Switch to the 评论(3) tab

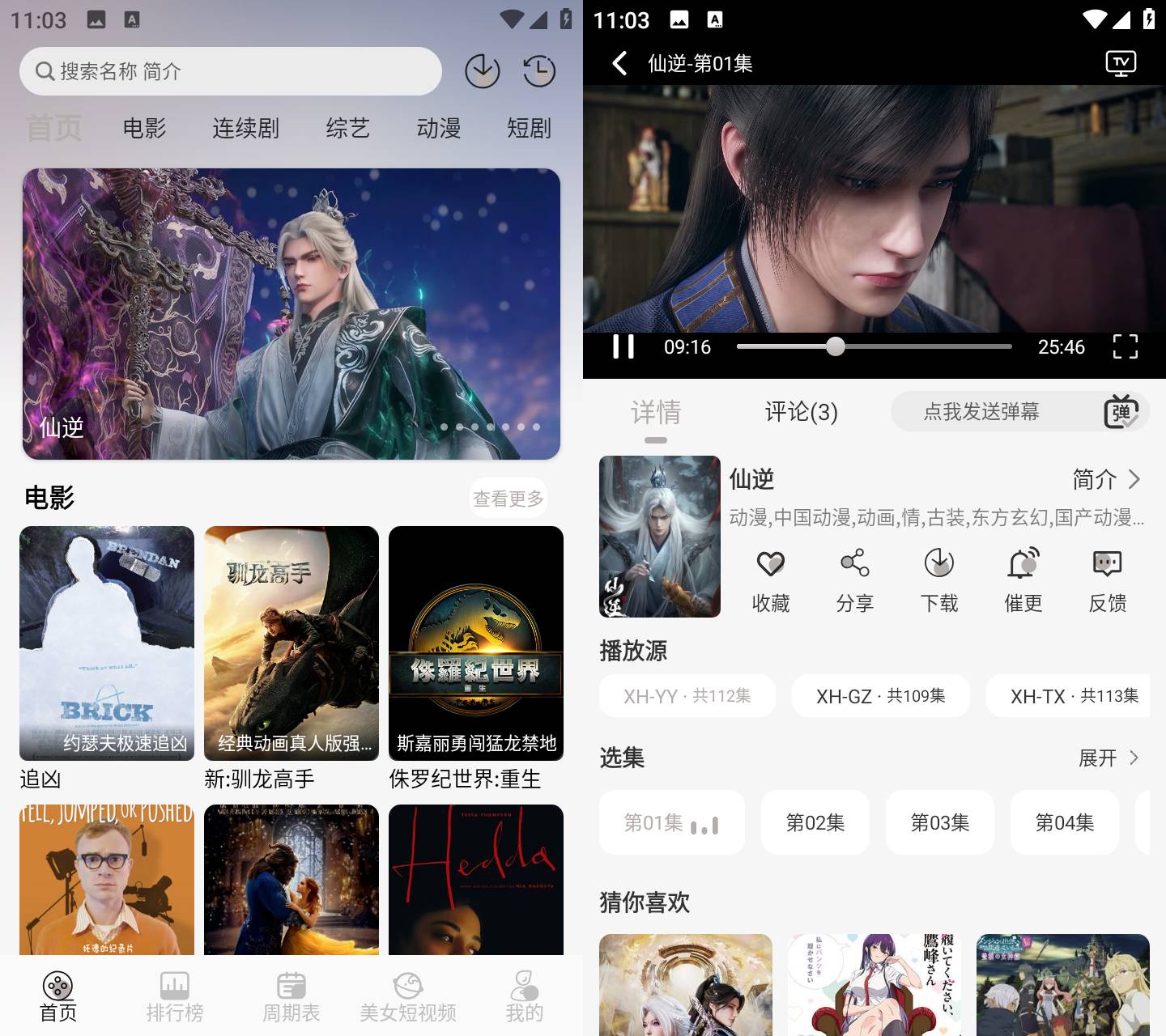click(801, 412)
